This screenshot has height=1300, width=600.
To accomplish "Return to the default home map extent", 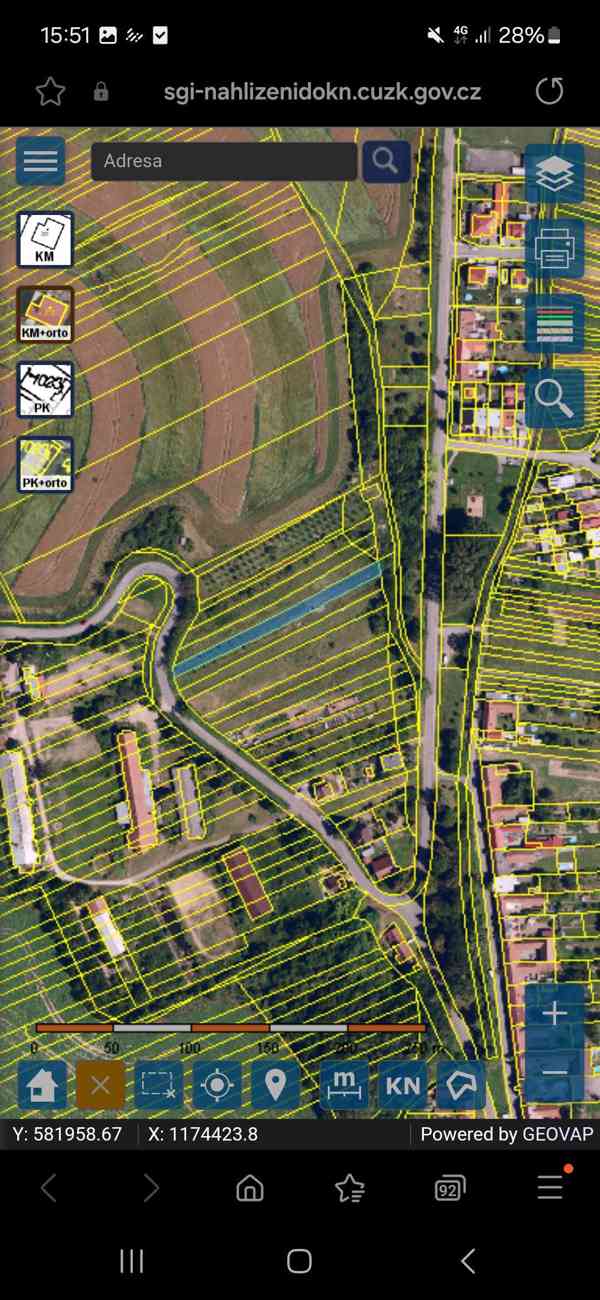I will coord(42,1084).
